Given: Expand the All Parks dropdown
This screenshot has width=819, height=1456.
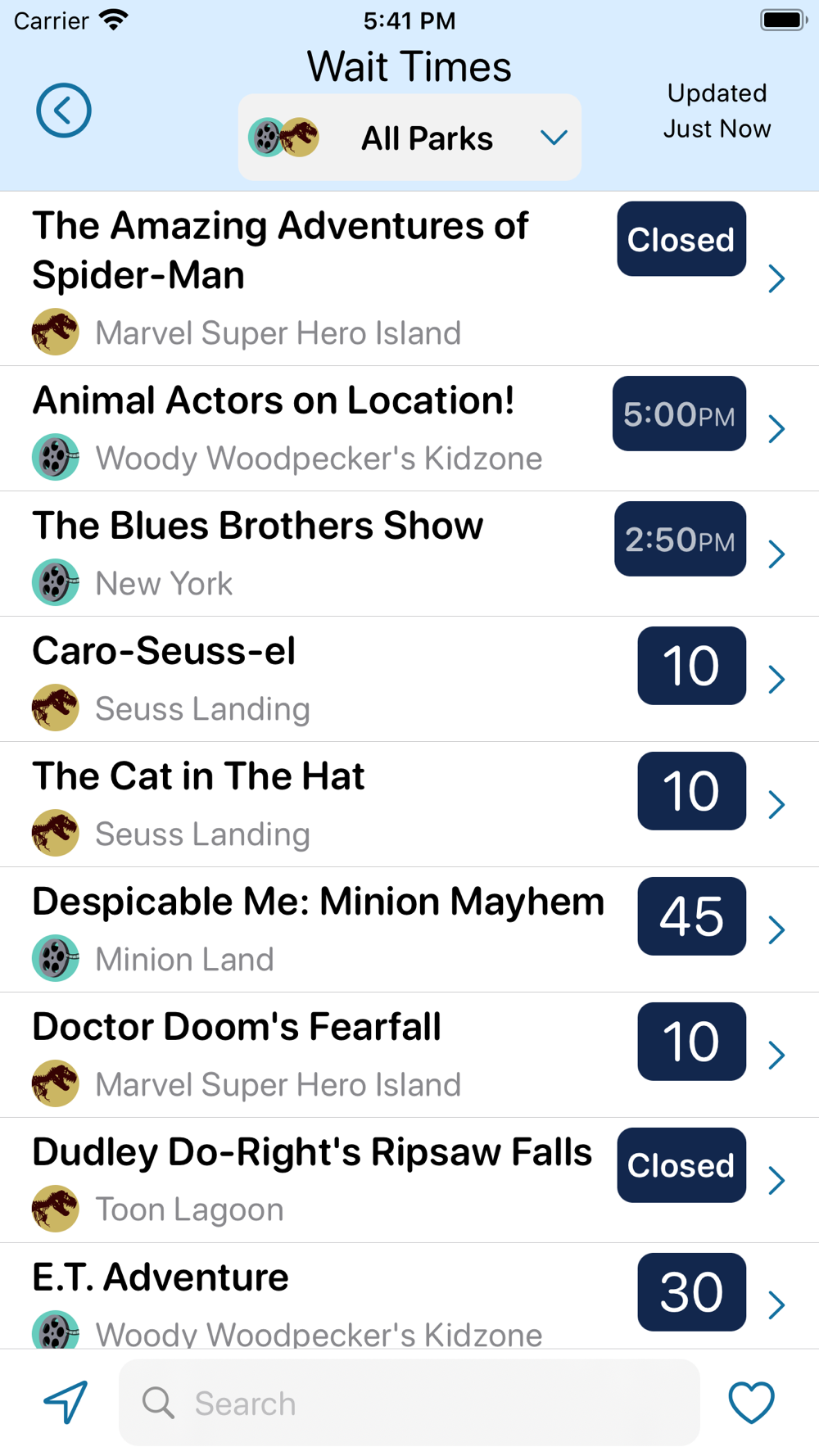Looking at the screenshot, I should 409,138.
